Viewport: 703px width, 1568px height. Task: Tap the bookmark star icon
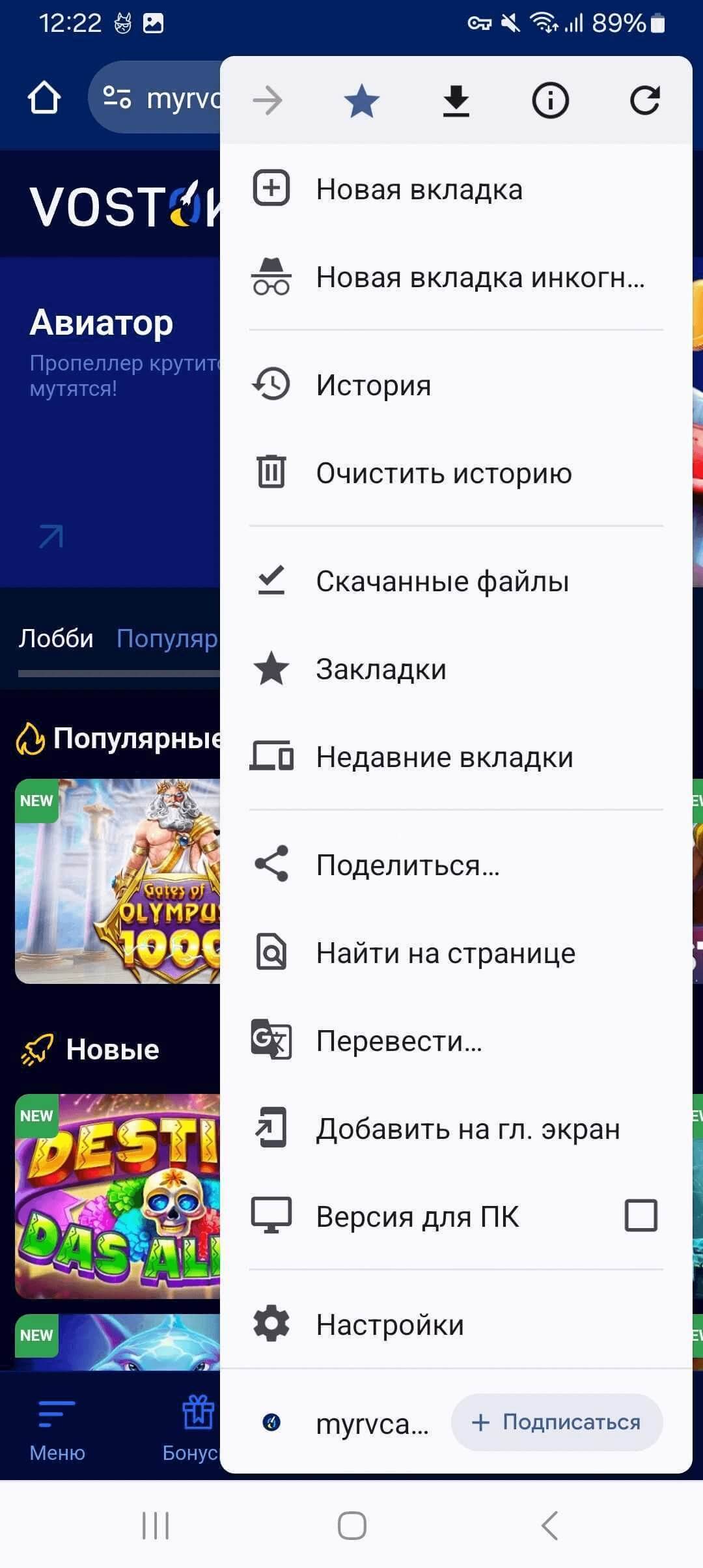click(x=361, y=101)
